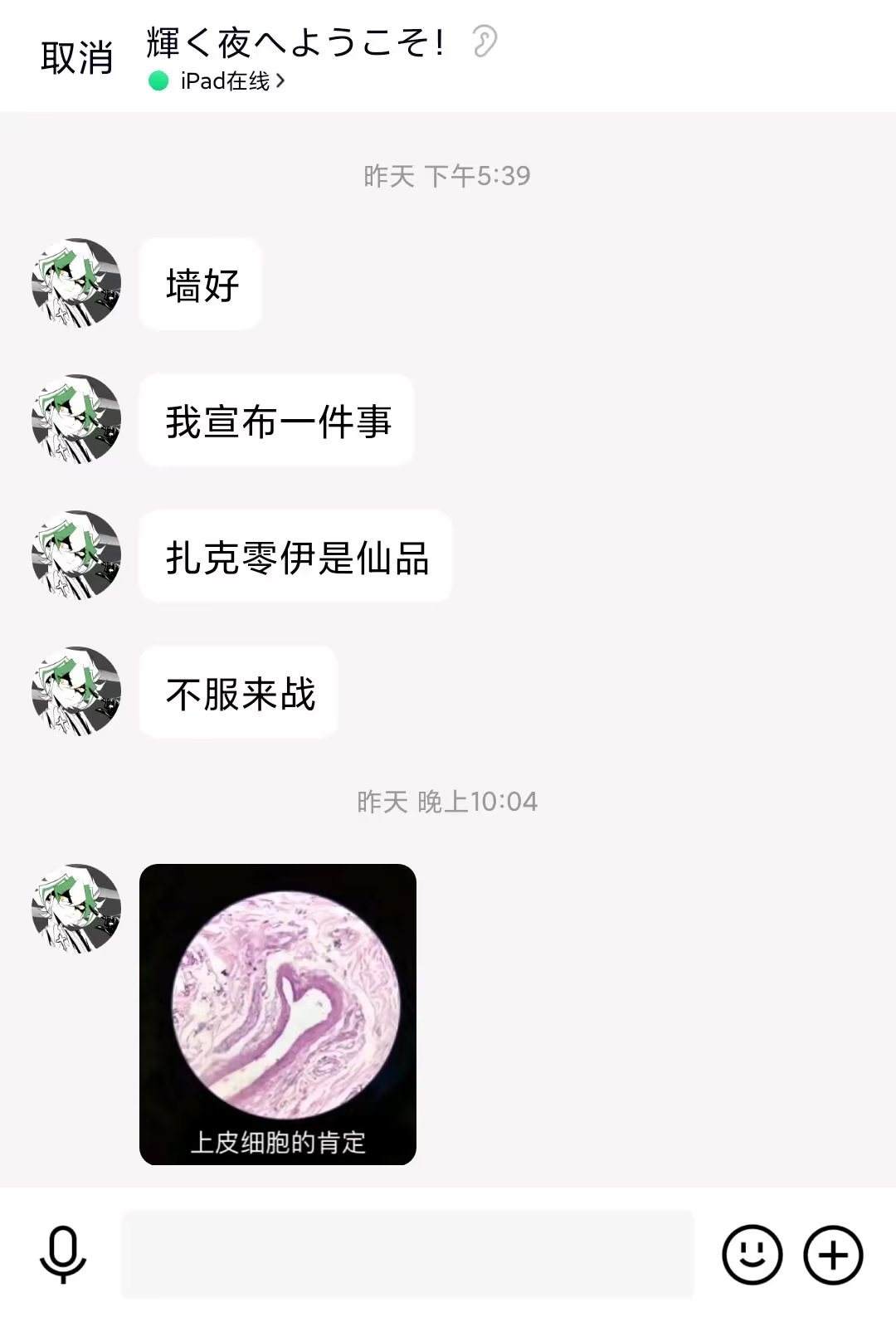Tap the ear icon beside chat title
Viewport: 896px width, 1322px height.
pos(485,41)
